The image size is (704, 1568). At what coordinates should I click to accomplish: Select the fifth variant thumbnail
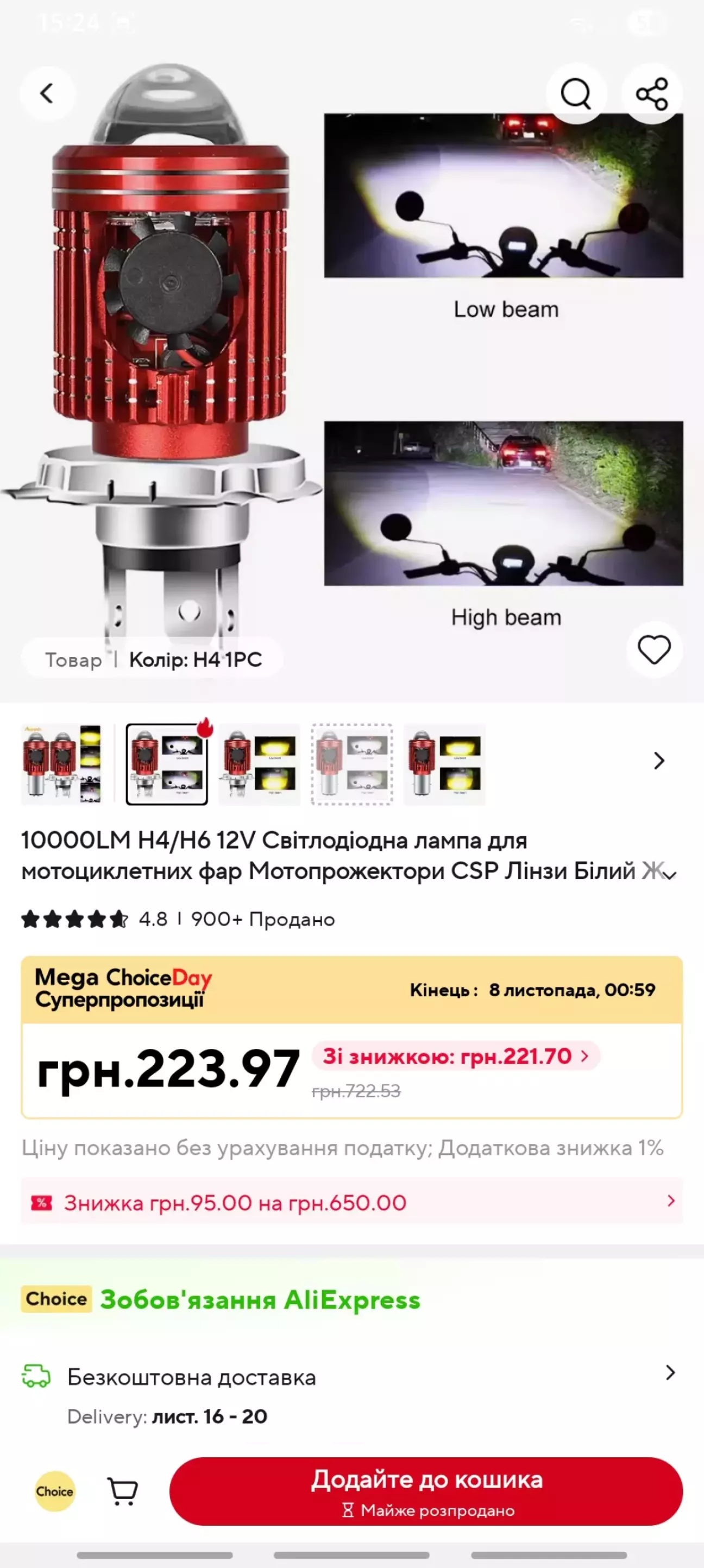(x=444, y=764)
